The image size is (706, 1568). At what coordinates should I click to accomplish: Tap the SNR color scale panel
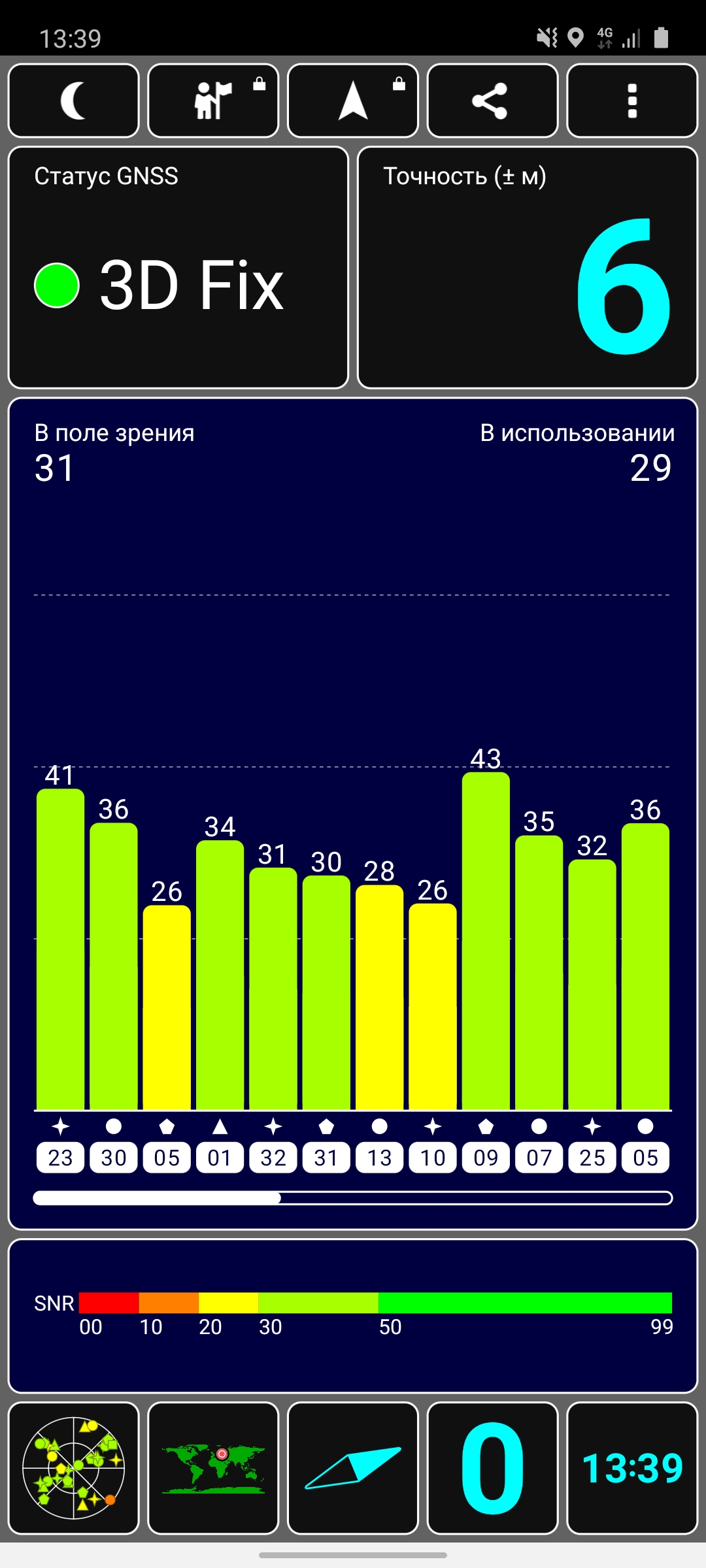point(353,1315)
